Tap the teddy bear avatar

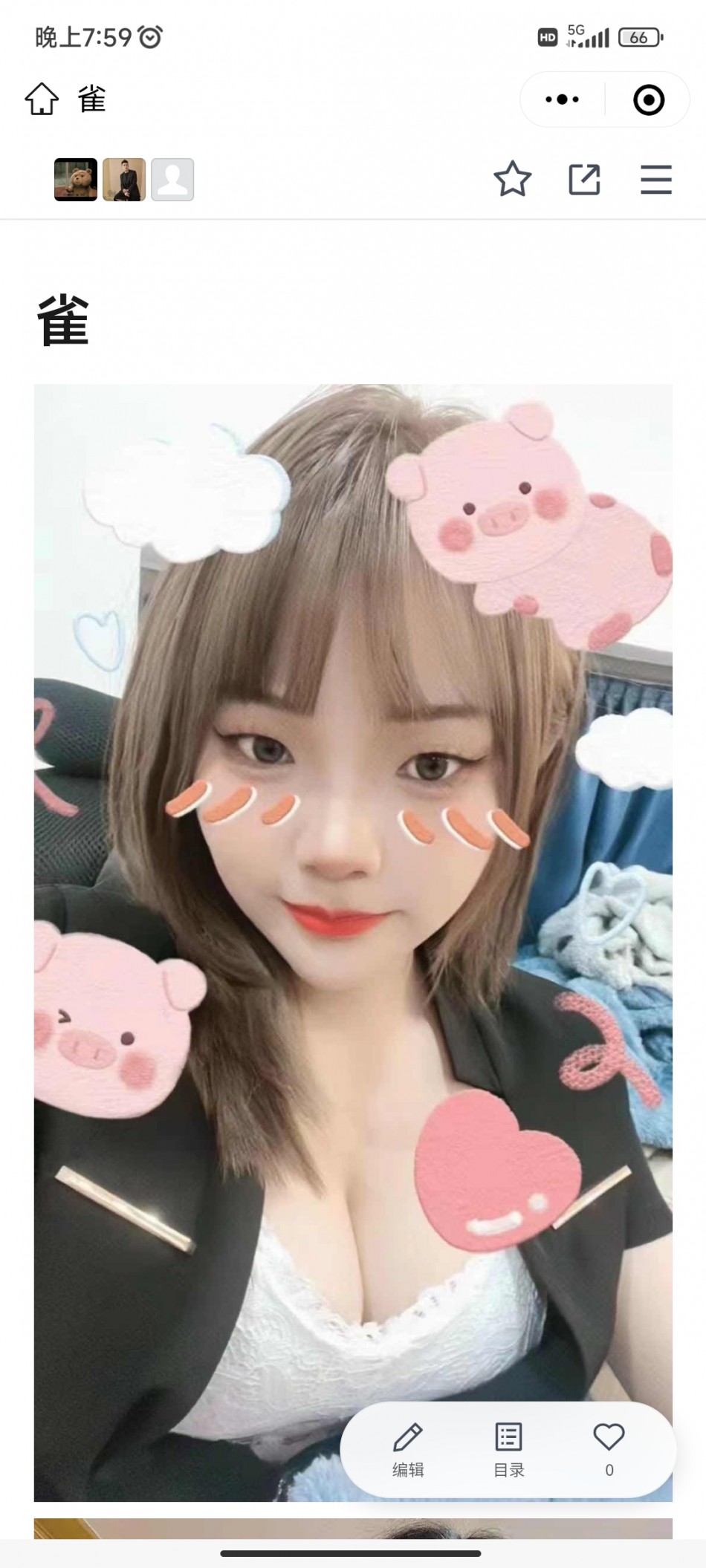point(76,180)
